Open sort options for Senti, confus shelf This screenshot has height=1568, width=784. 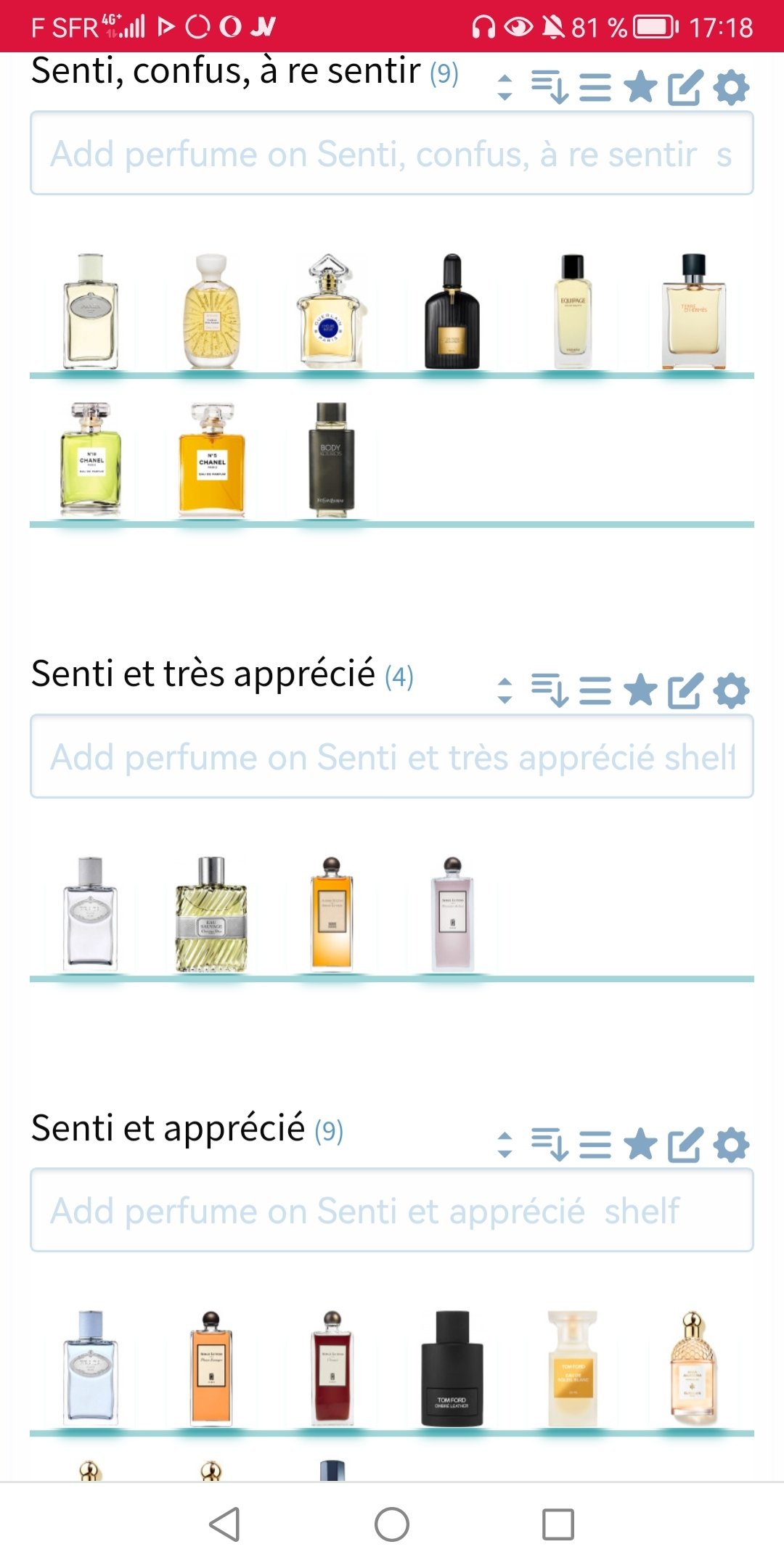coord(550,88)
